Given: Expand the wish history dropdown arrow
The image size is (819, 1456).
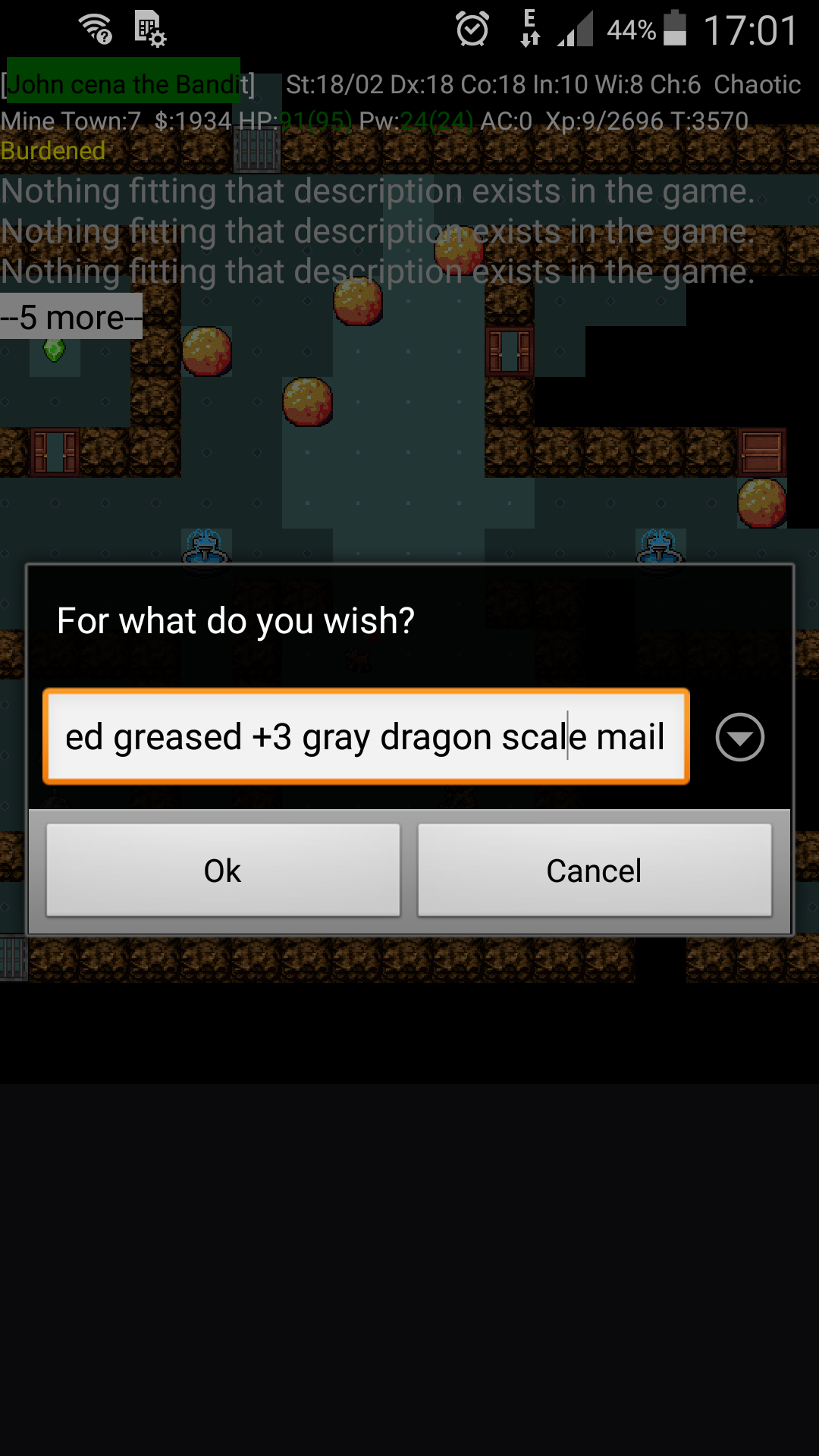Looking at the screenshot, I should (x=739, y=737).
